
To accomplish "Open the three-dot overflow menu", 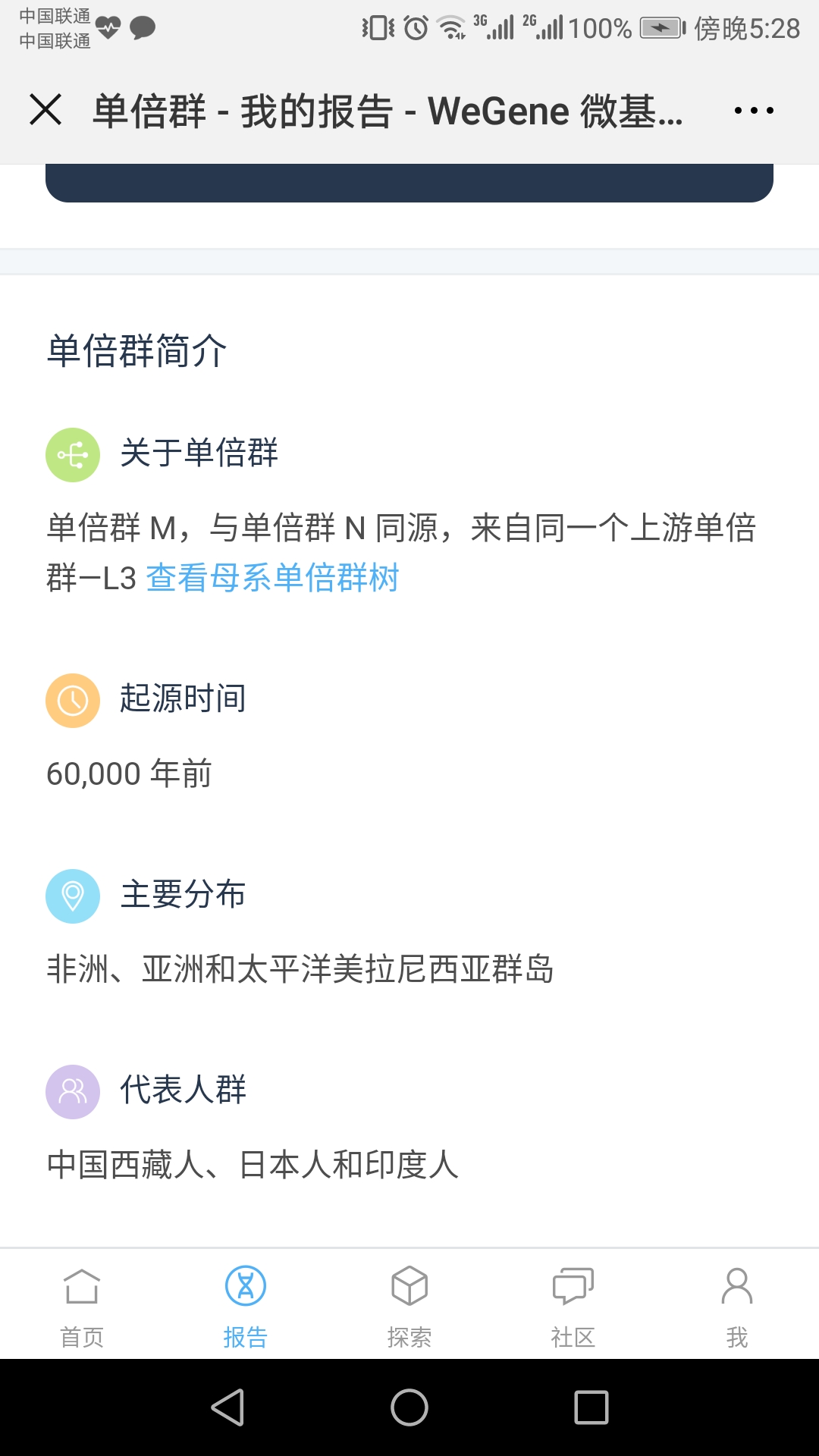I will (x=754, y=111).
